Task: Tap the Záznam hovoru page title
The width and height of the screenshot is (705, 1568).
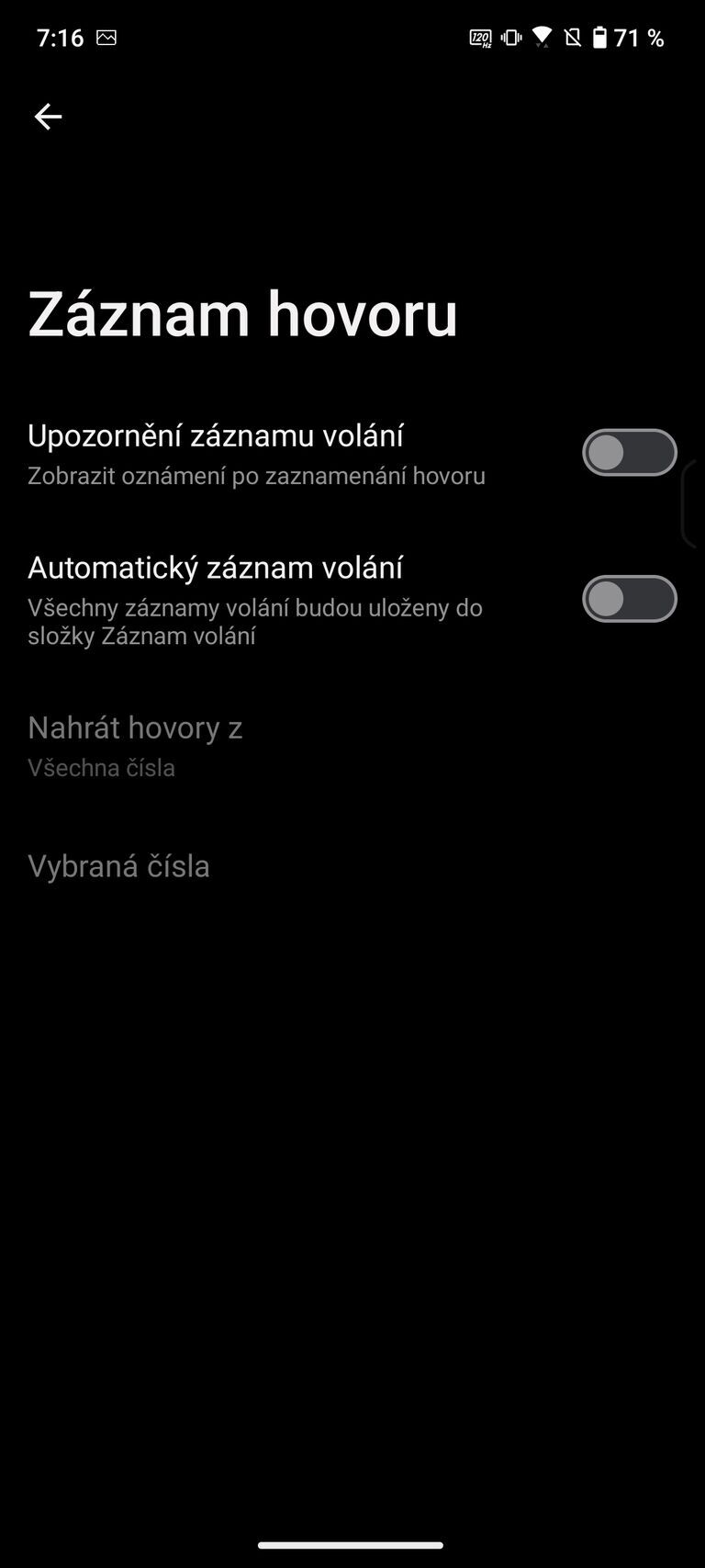Action: coord(242,313)
